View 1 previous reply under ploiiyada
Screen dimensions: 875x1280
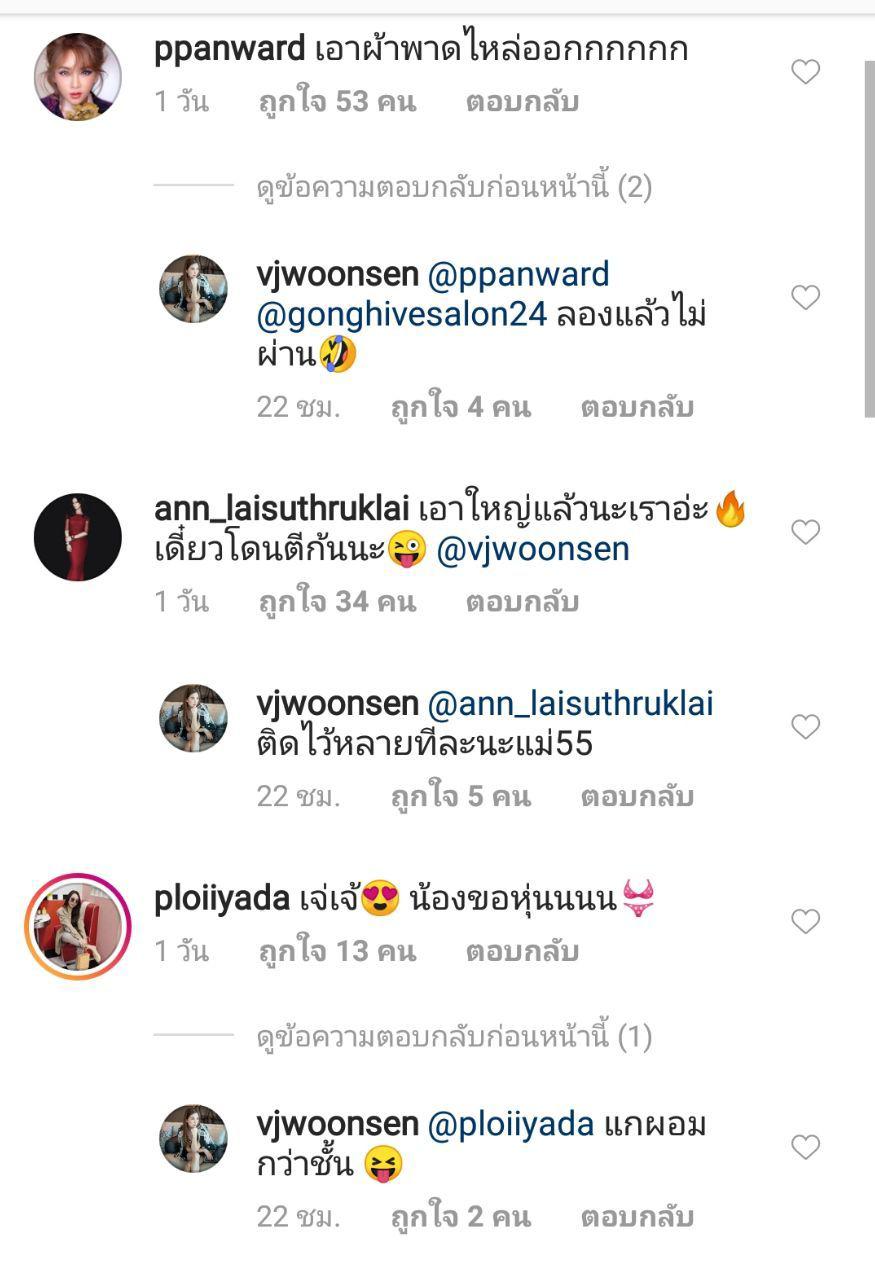tap(454, 1037)
